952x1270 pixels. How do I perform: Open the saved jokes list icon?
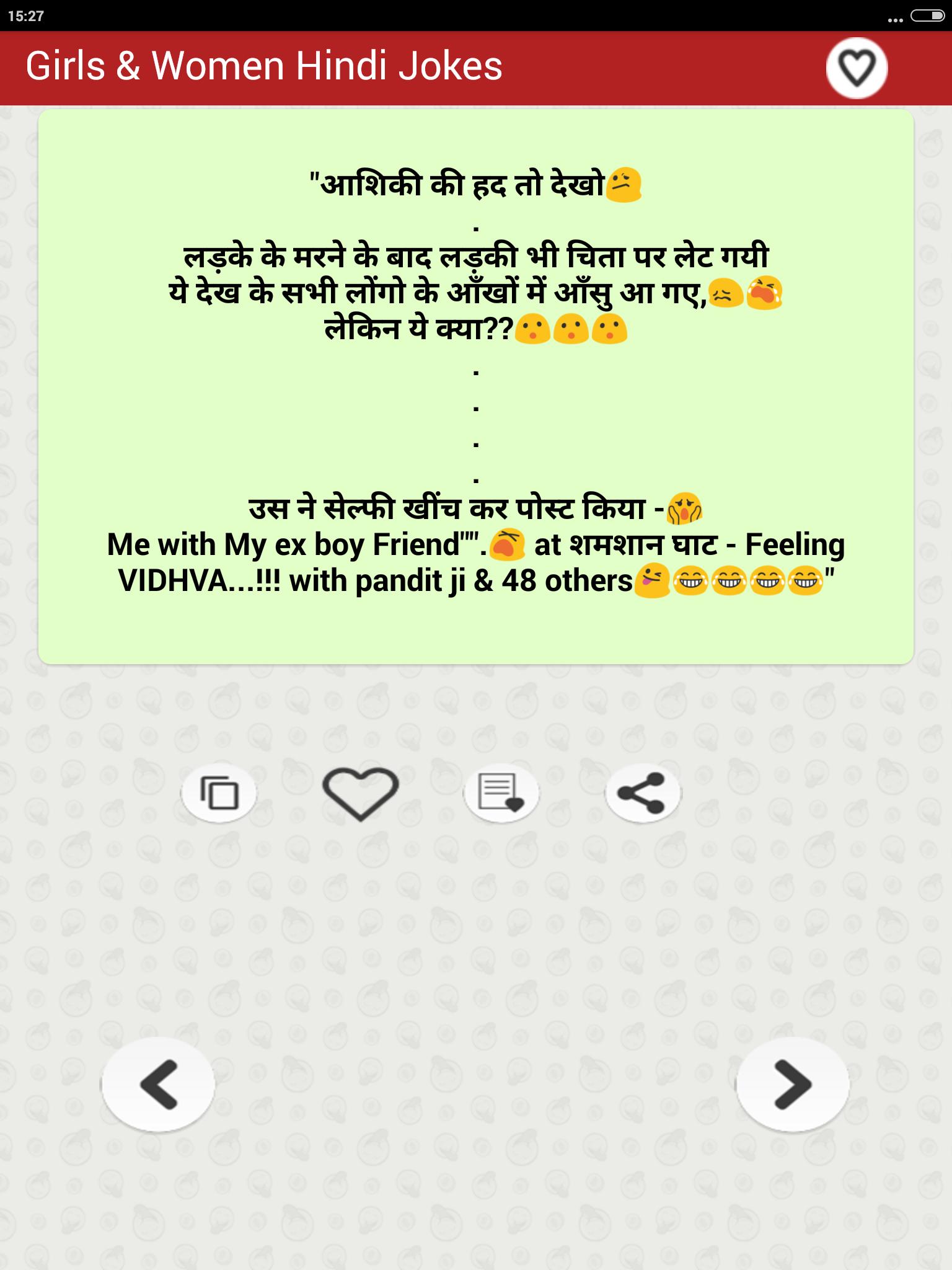pyautogui.click(x=501, y=793)
